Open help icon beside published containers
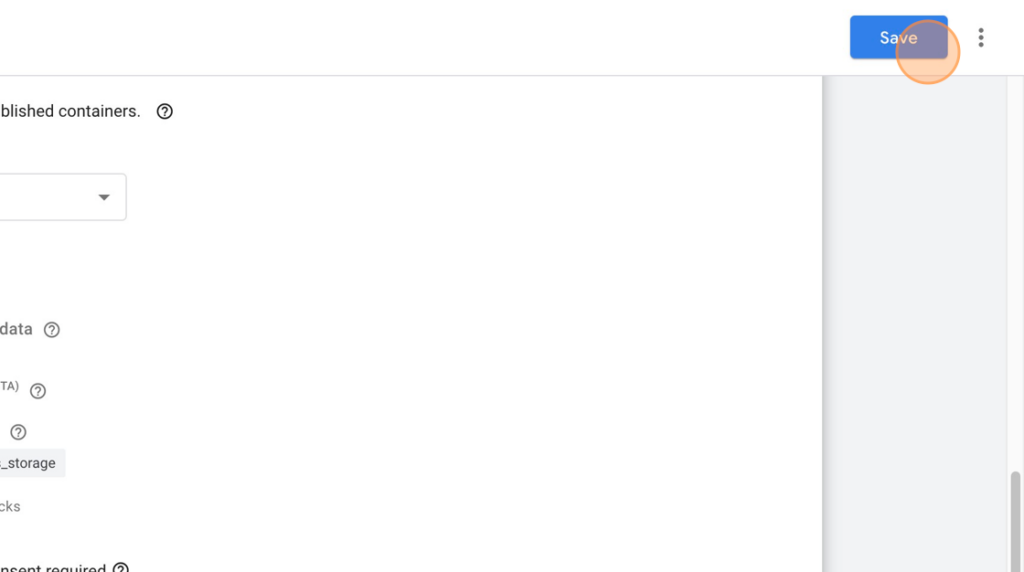1024x572 pixels. tap(165, 112)
